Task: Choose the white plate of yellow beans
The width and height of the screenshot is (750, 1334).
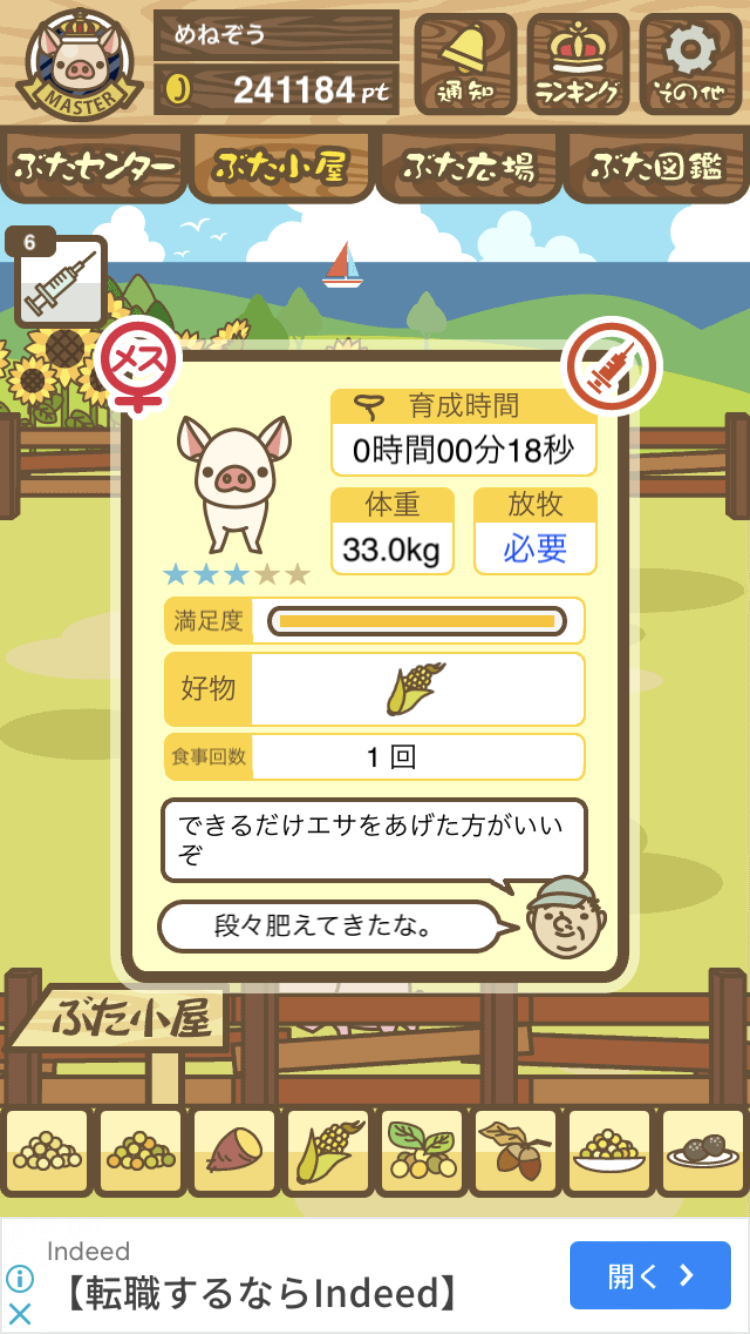Action: point(608,1152)
